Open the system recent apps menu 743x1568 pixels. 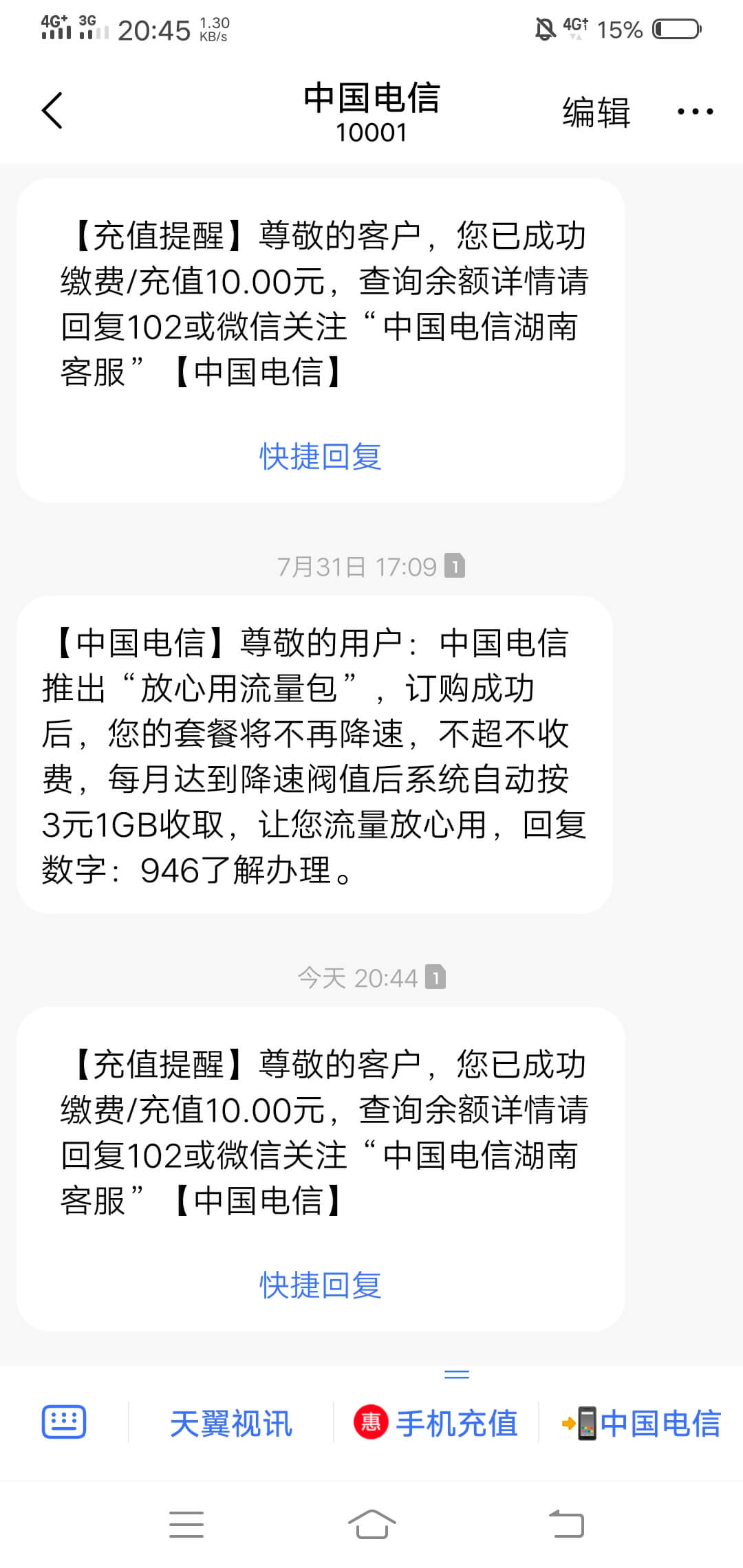(x=186, y=1524)
